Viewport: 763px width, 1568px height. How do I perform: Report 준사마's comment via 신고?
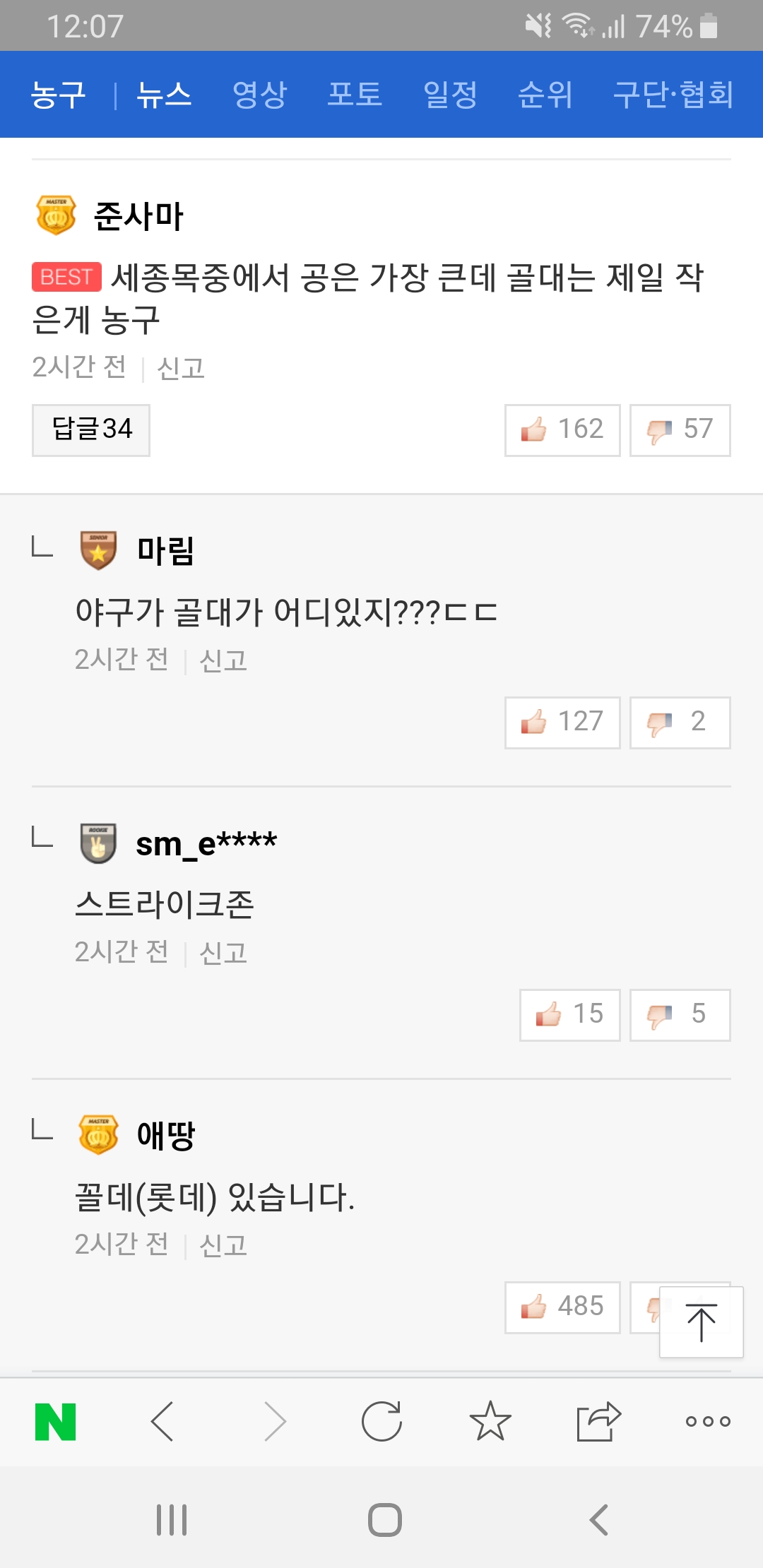tap(181, 368)
